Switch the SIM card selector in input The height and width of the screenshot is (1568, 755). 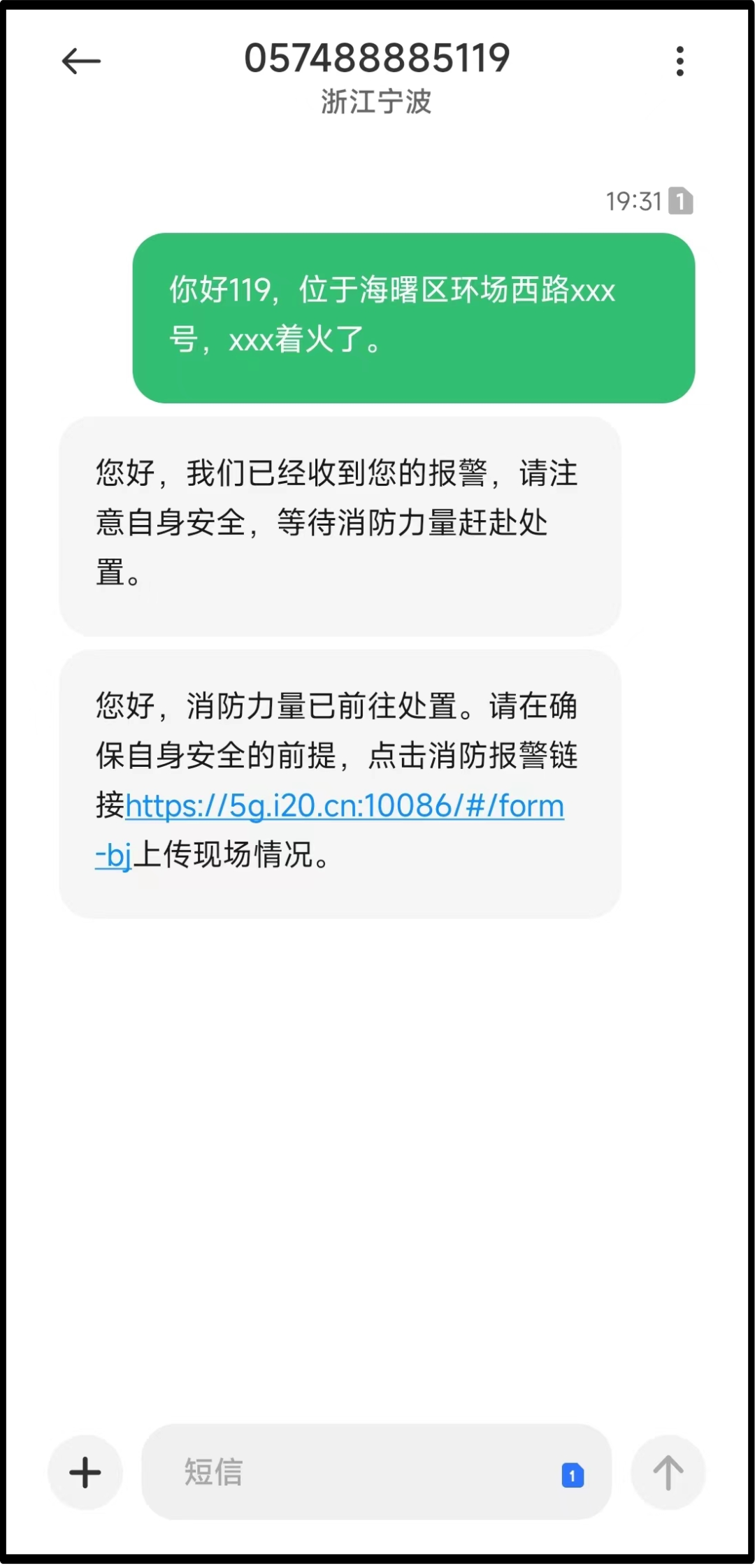(573, 1475)
